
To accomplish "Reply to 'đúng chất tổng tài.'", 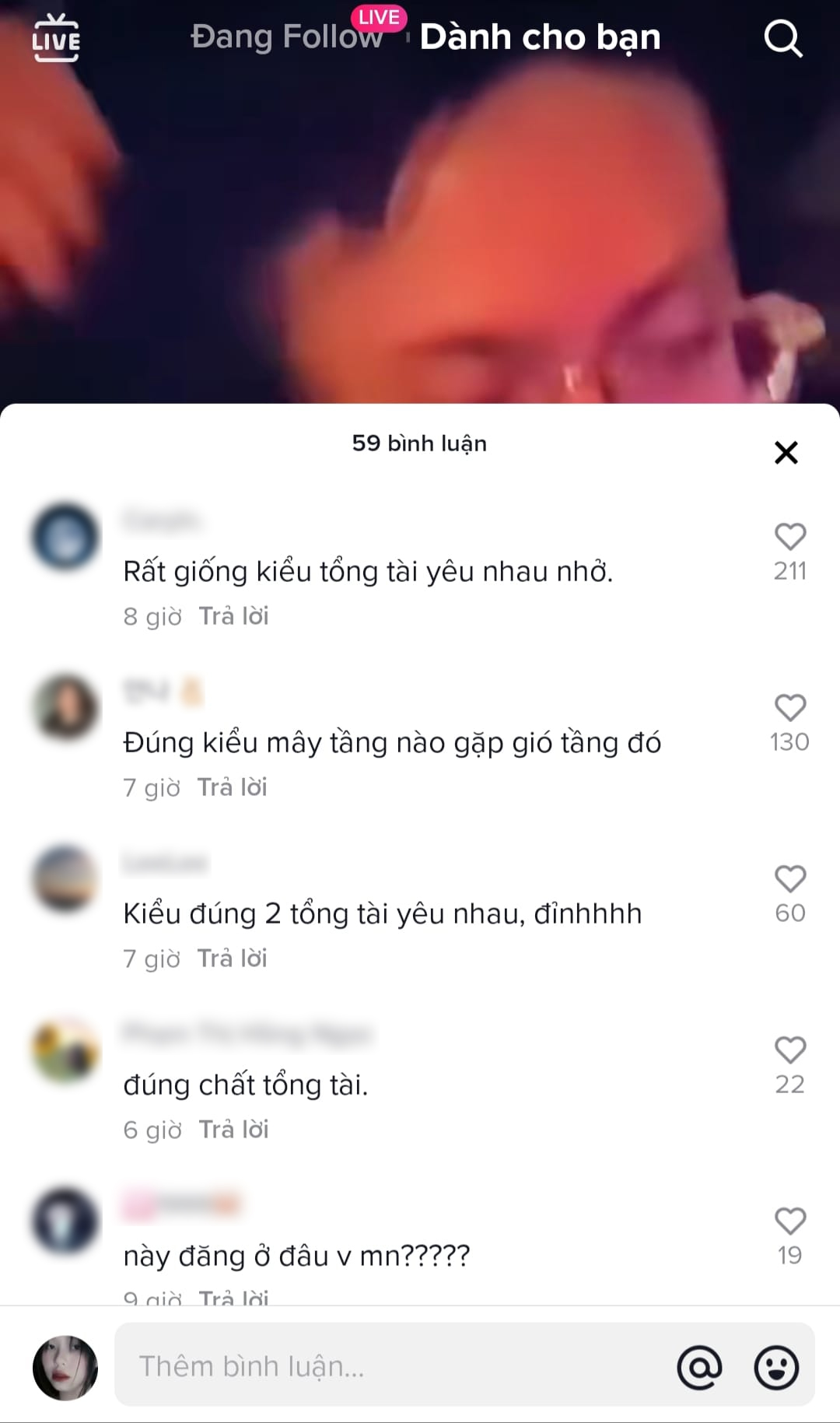I will pyautogui.click(x=233, y=1130).
